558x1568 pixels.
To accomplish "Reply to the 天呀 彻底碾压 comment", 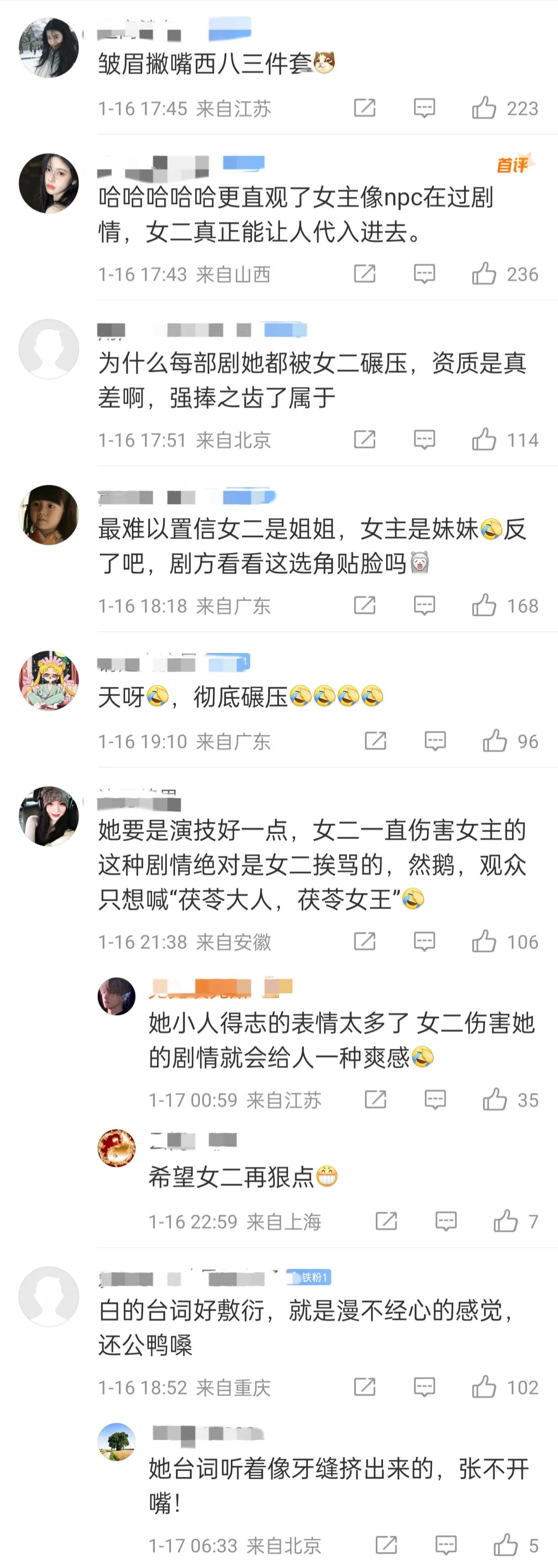I will (435, 741).
